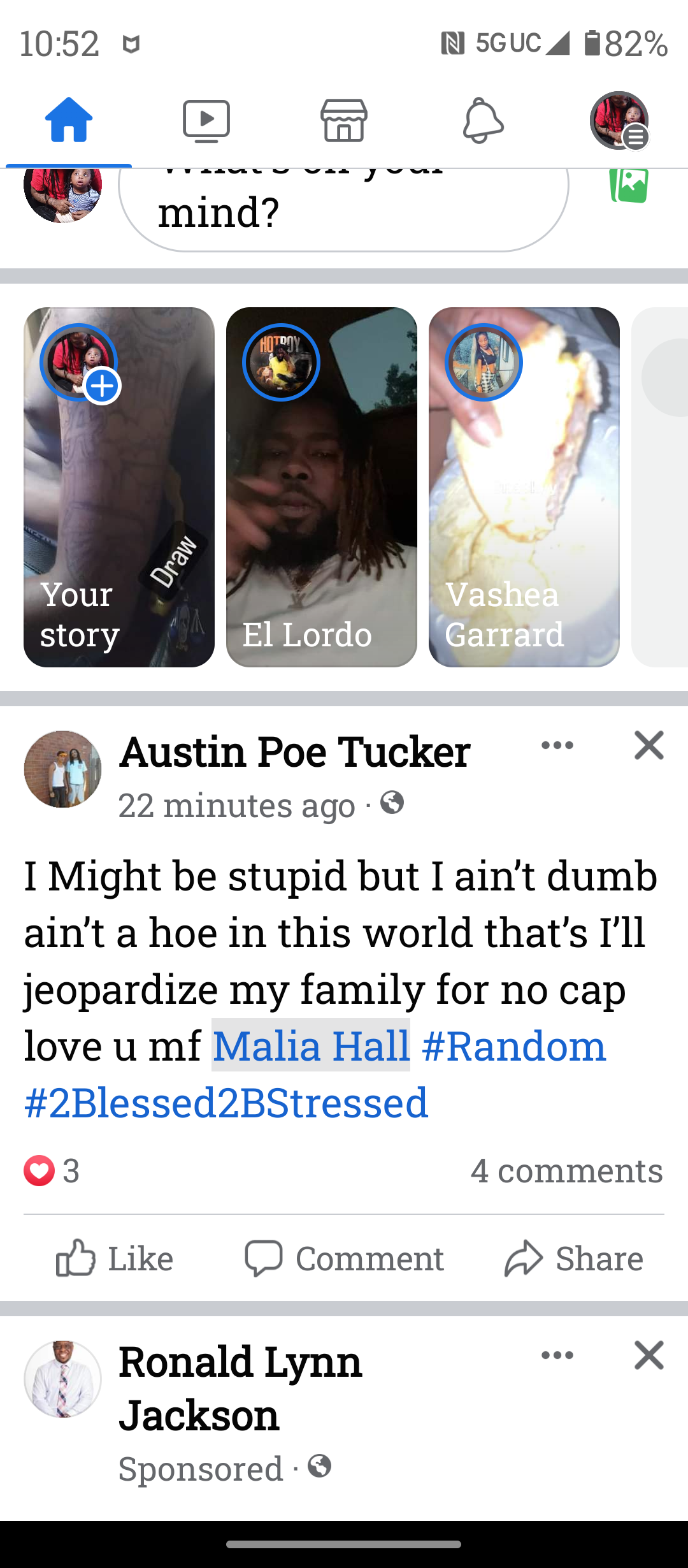Screen dimensions: 688x1568
Task: View El Lordo's story
Action: (x=322, y=487)
